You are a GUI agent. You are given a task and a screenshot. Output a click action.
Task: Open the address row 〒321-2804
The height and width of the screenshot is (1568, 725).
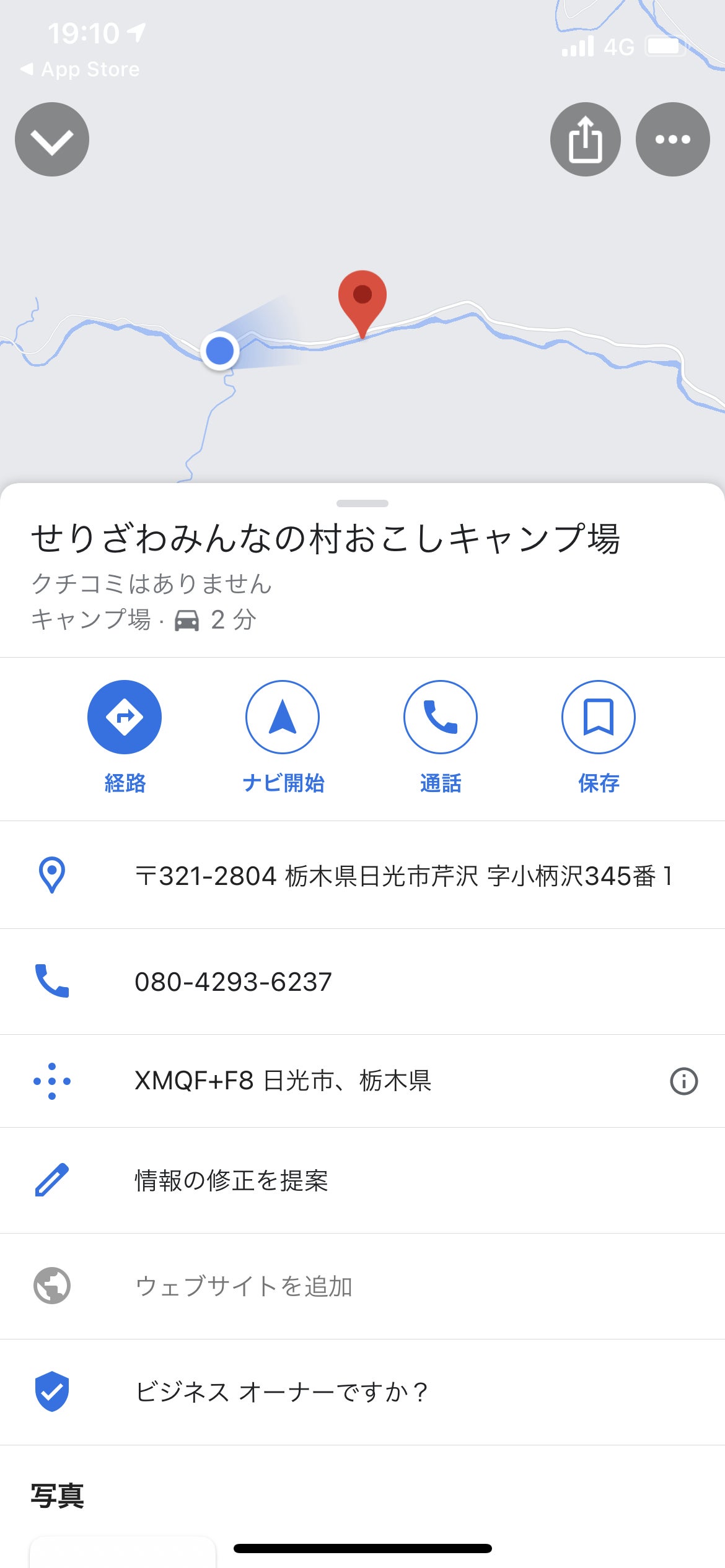(x=403, y=876)
